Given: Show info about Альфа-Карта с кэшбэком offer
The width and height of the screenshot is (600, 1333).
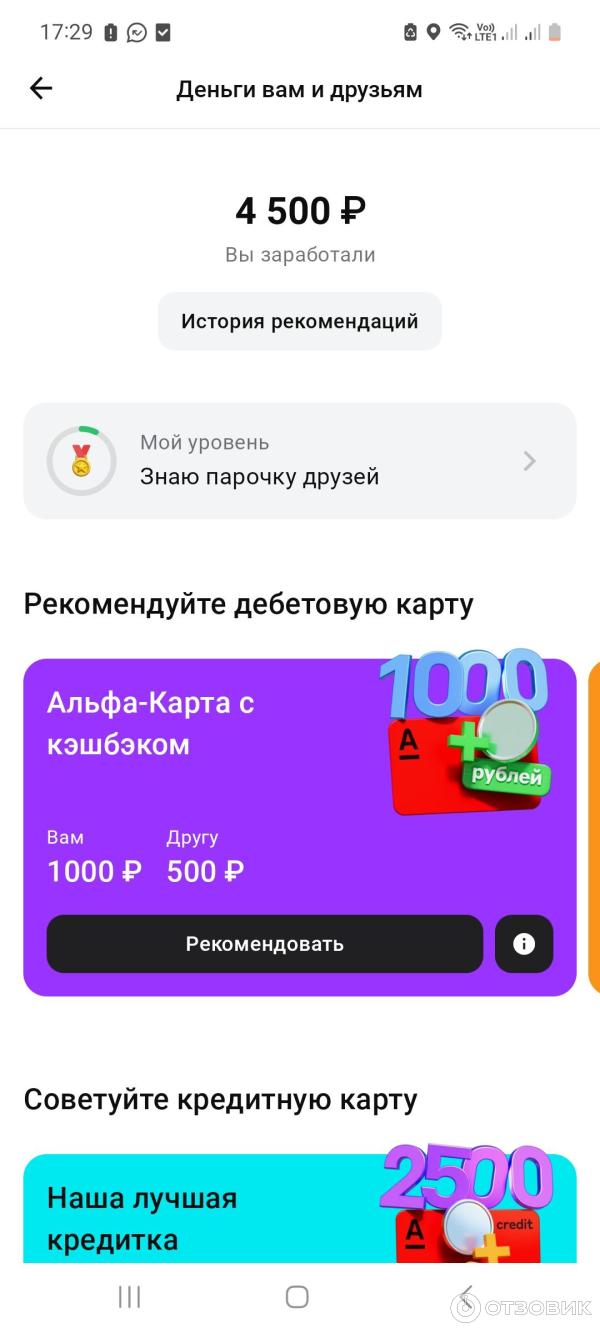Looking at the screenshot, I should tap(524, 944).
